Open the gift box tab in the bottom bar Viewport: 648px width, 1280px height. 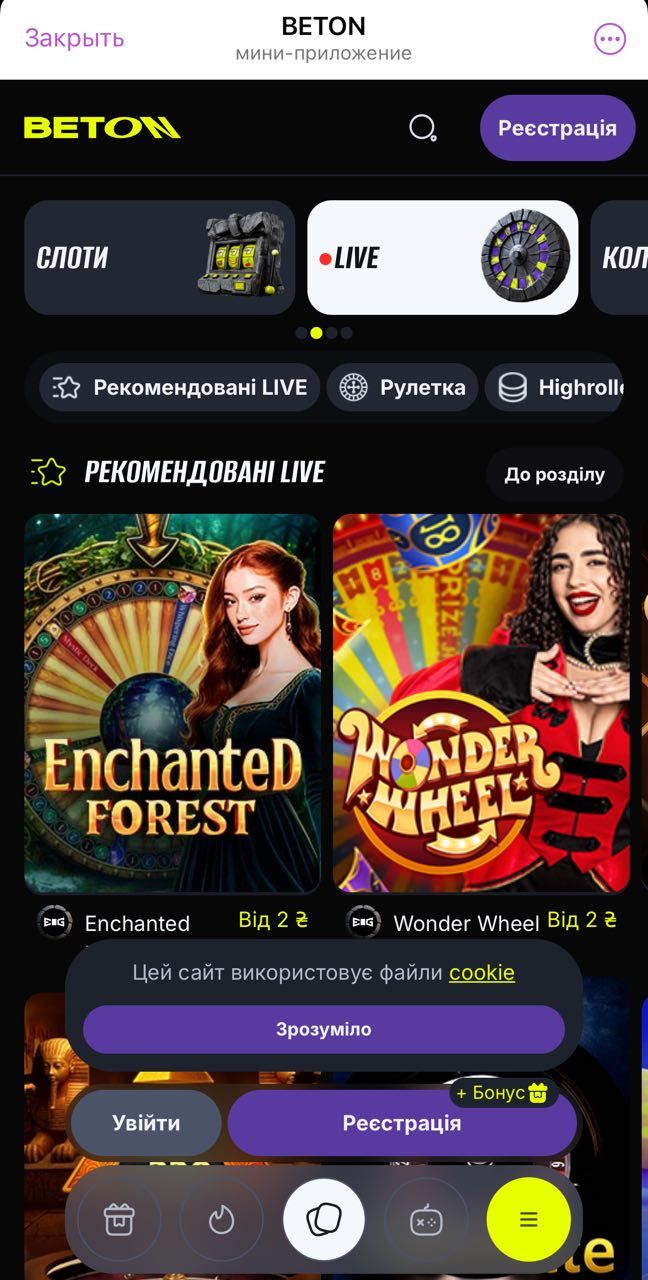(x=119, y=1220)
